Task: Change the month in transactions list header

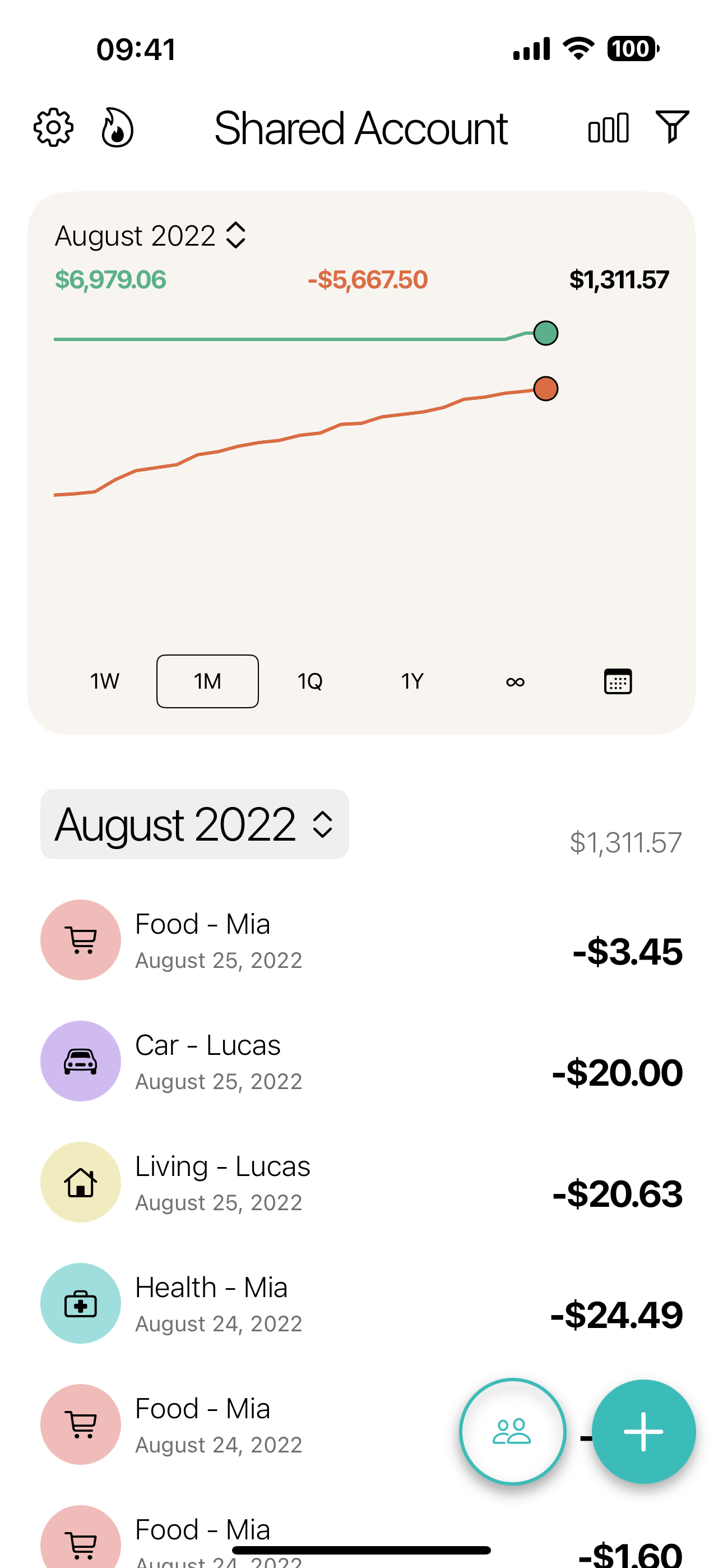Action: [194, 824]
